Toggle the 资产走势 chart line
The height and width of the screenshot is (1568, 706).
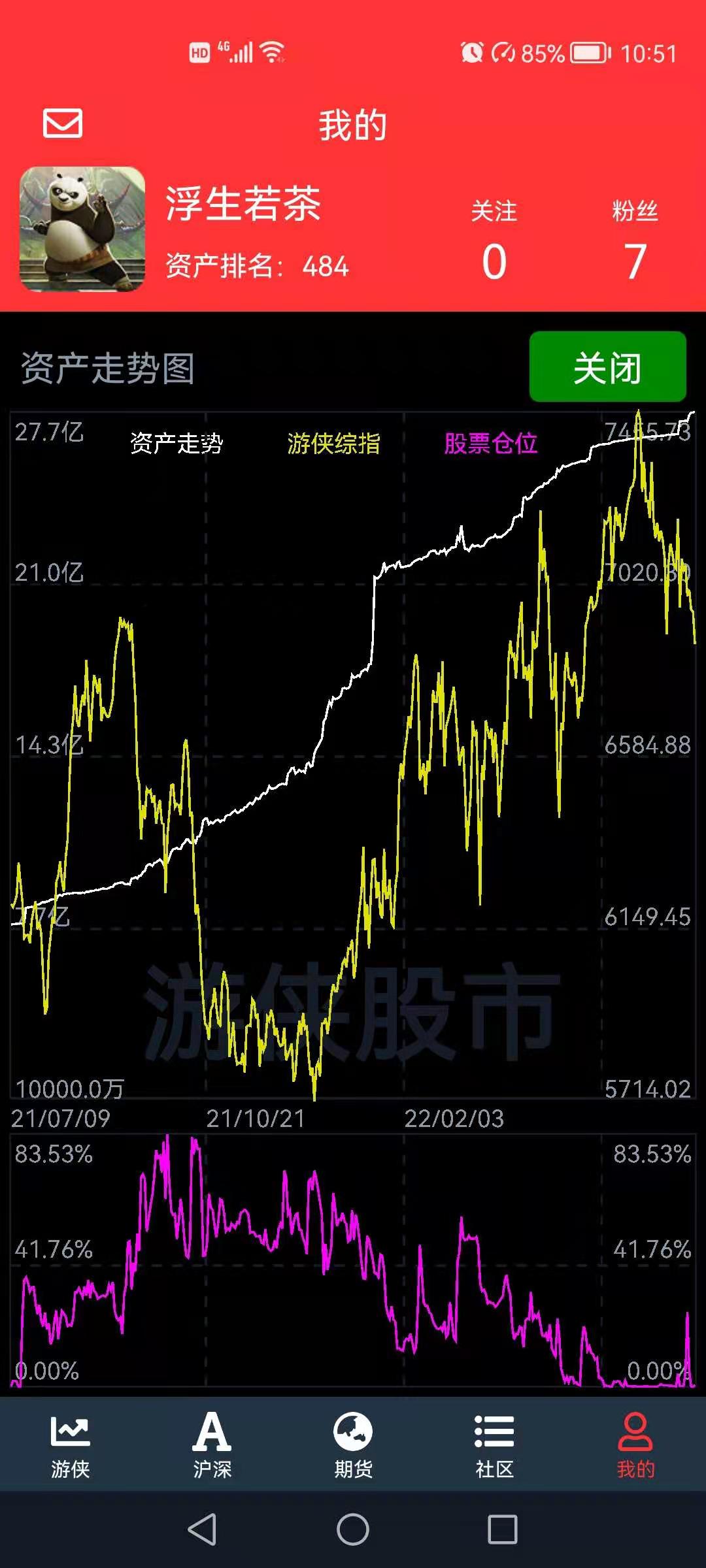tap(176, 444)
